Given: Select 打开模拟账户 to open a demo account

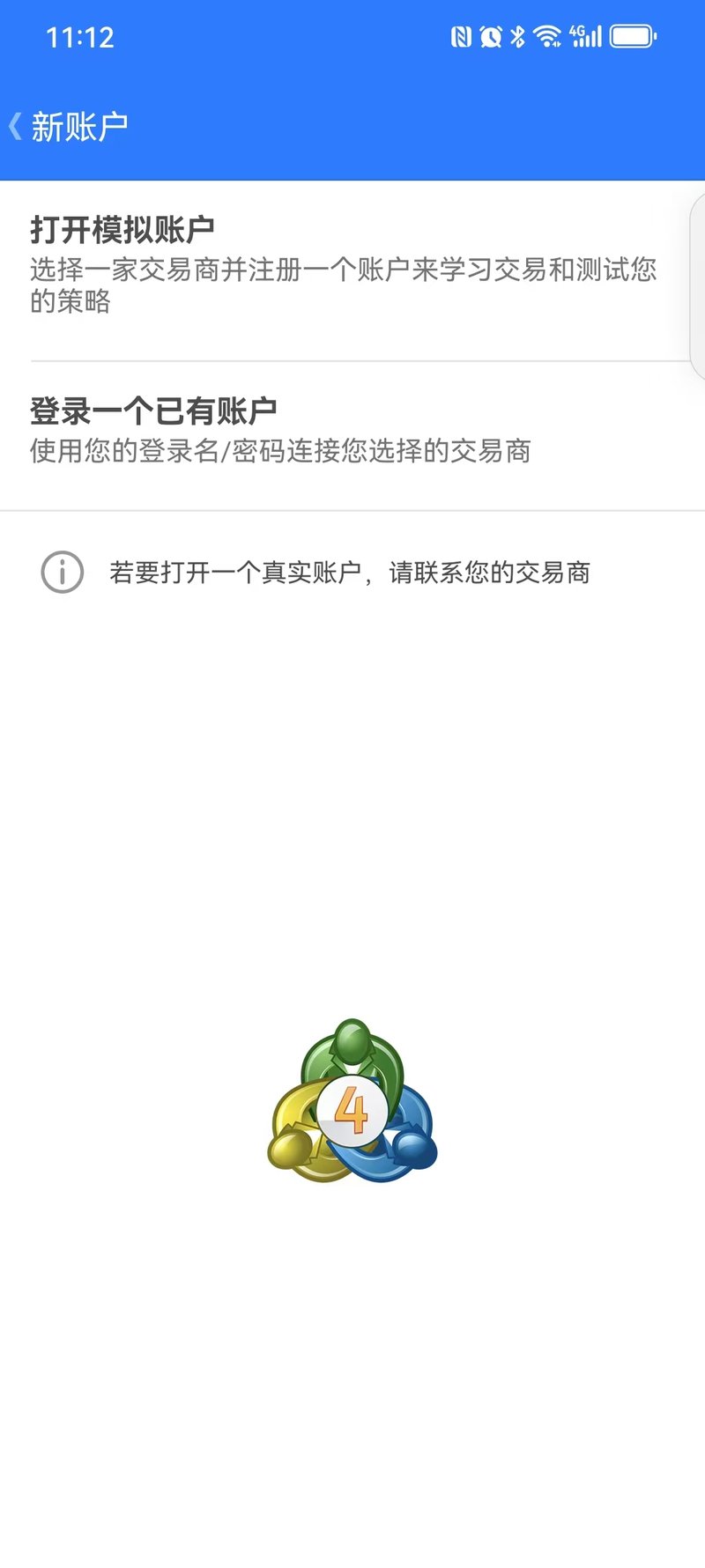Looking at the screenshot, I should (123, 225).
